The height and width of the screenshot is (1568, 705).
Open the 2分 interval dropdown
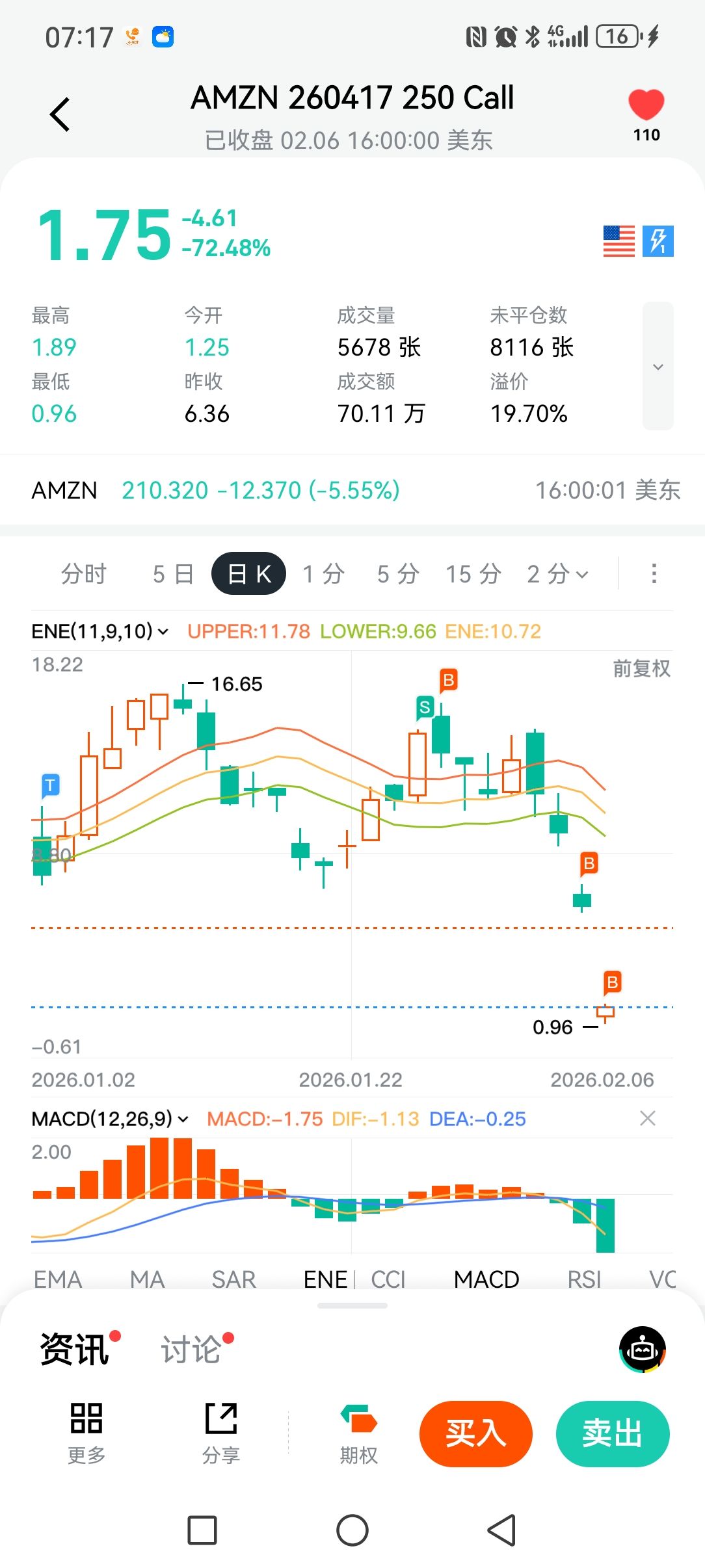(x=557, y=574)
